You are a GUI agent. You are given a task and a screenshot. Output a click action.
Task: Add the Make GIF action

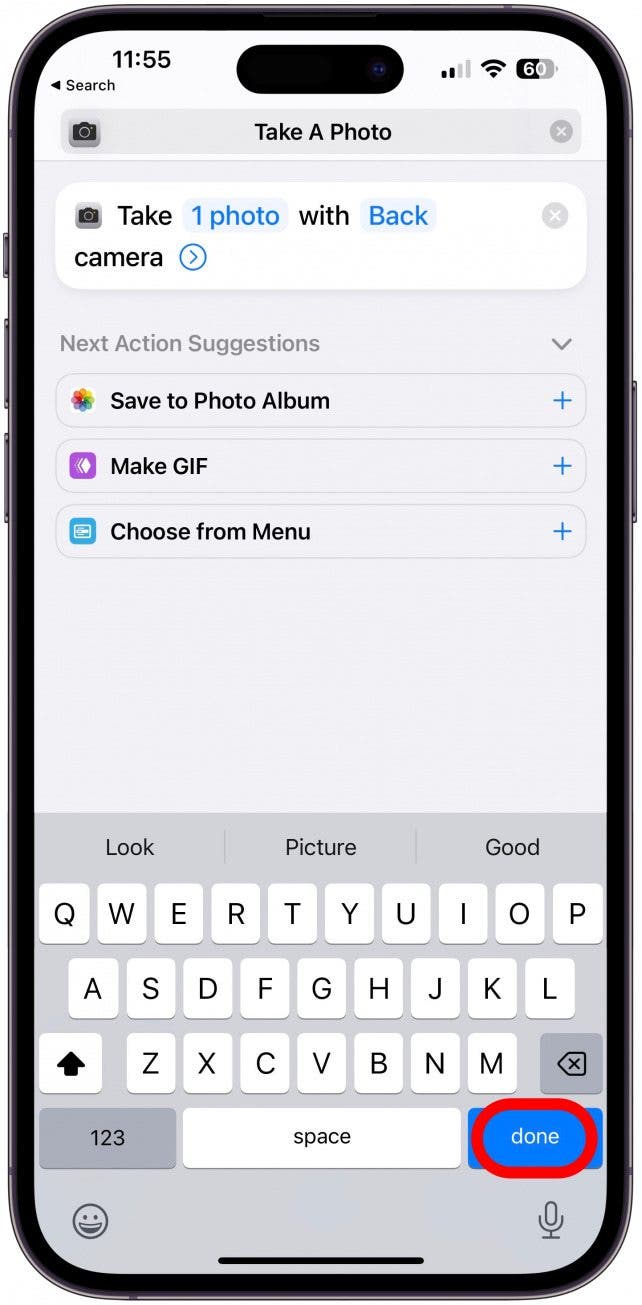coord(562,466)
